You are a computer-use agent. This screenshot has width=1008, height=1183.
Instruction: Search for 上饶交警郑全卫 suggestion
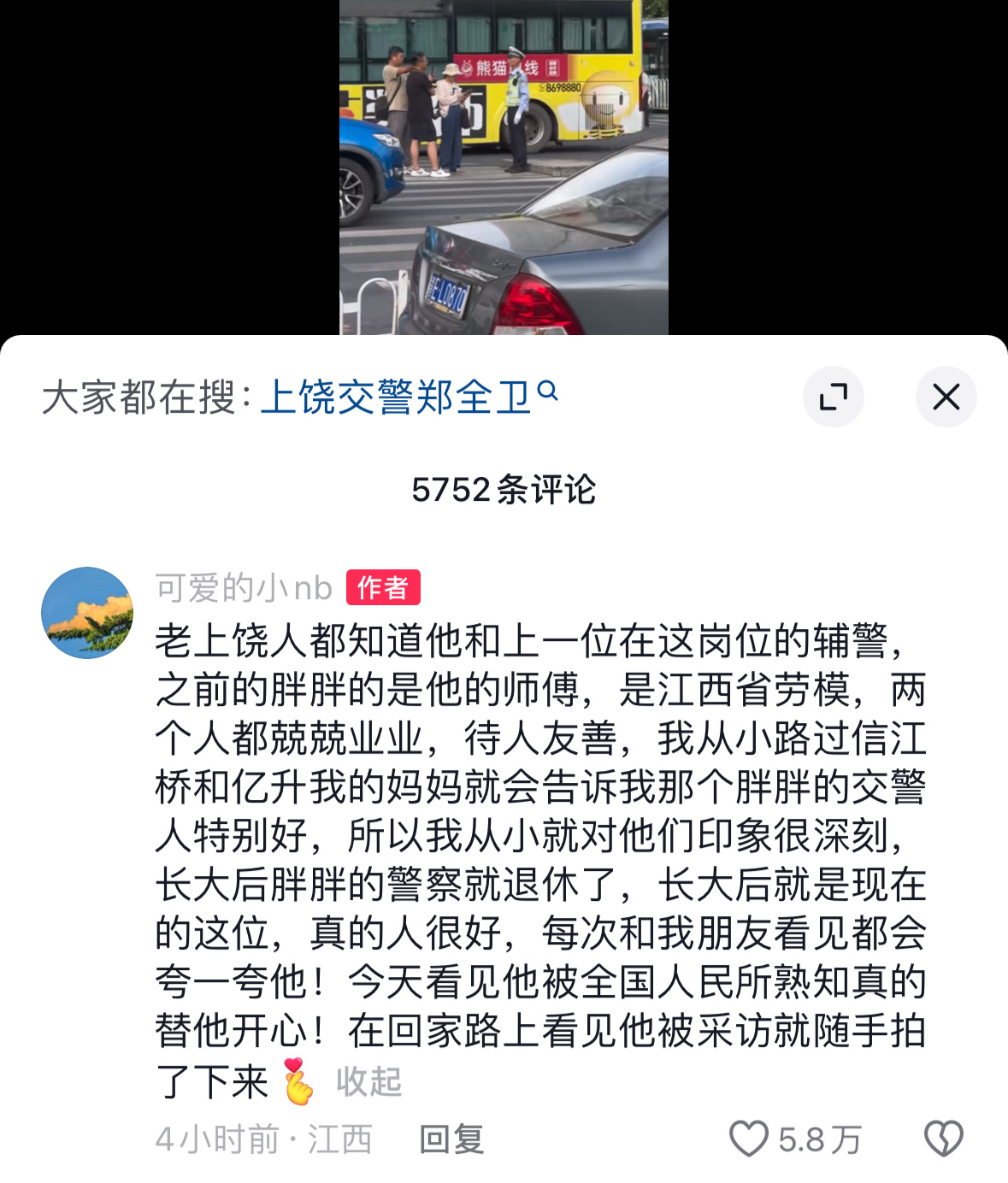pyautogui.click(x=409, y=397)
